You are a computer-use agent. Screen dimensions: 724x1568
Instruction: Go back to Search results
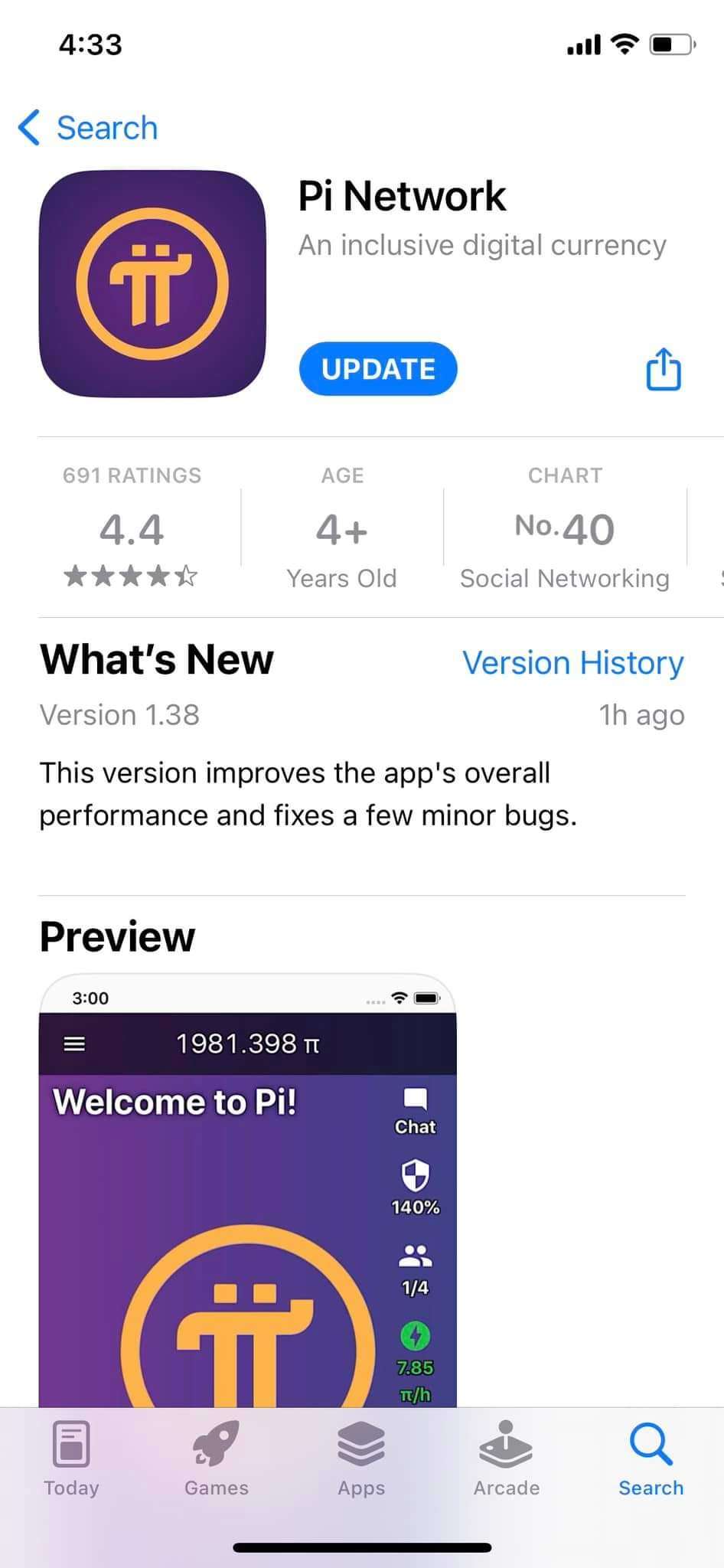(x=88, y=128)
